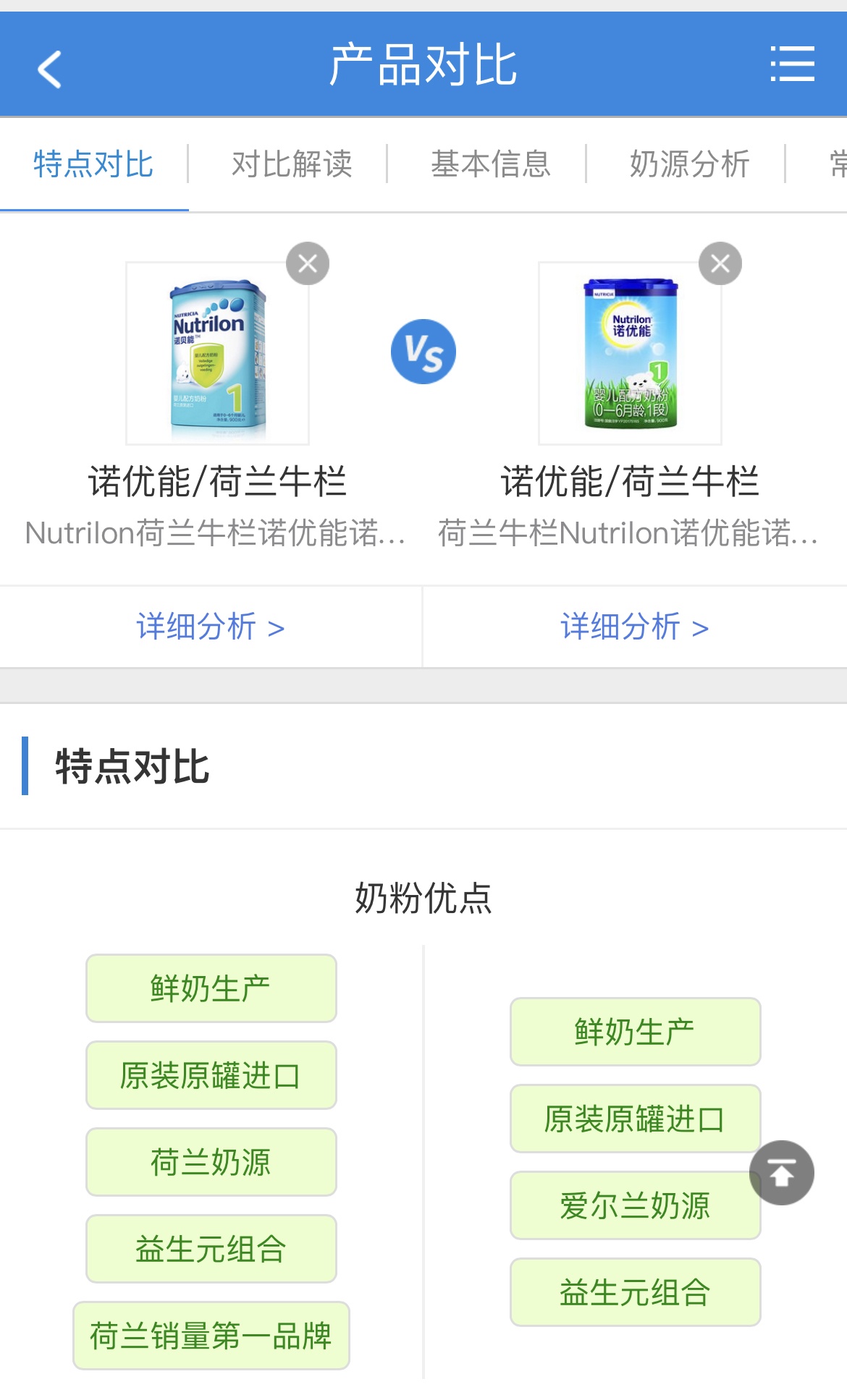Open the right green 诺优能 can image

(630, 355)
